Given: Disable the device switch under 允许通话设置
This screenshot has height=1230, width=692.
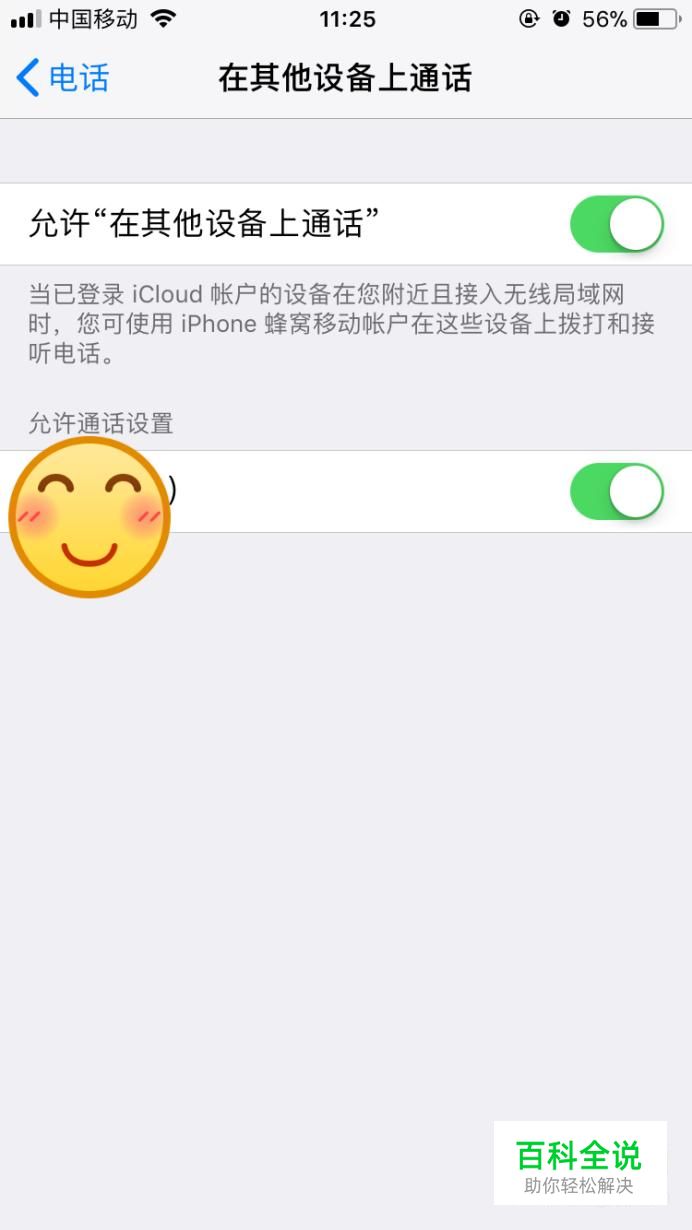Looking at the screenshot, I should (616, 491).
